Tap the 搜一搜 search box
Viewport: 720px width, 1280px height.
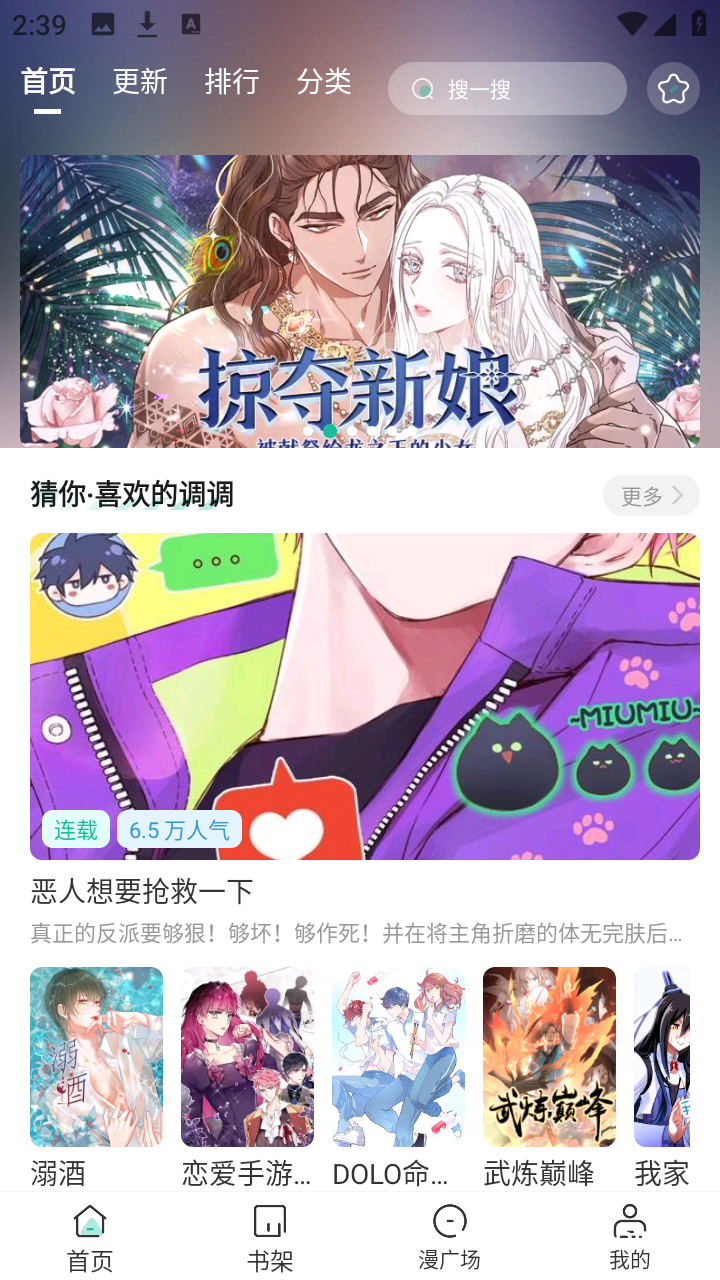click(x=507, y=89)
